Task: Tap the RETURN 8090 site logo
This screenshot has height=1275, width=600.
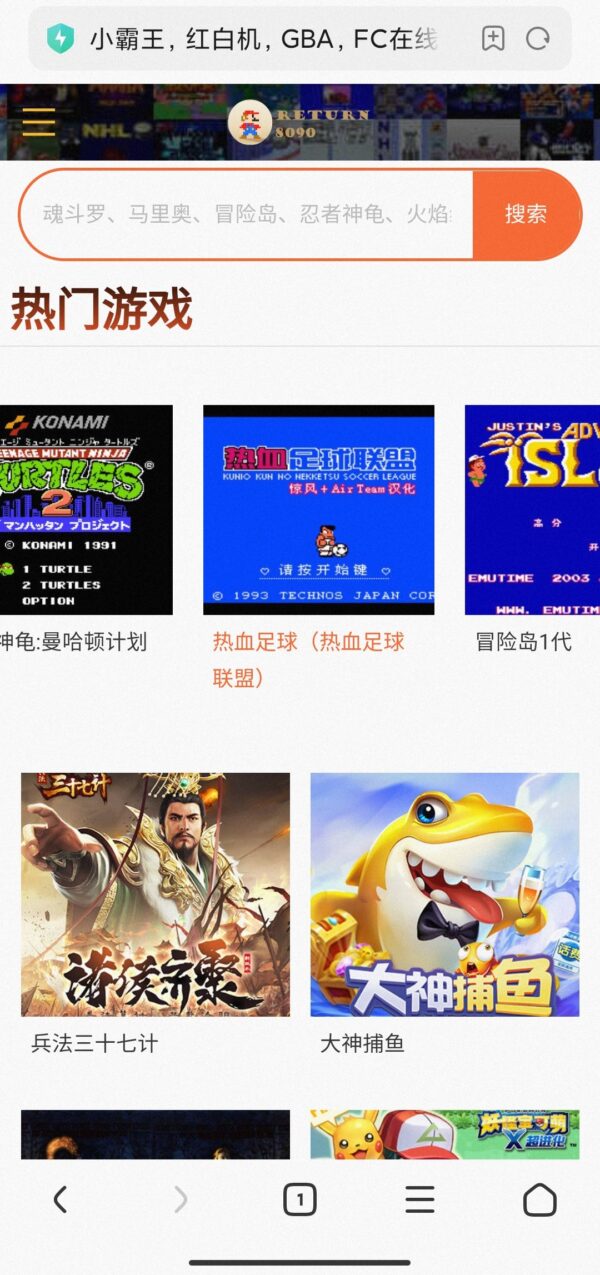Action: click(x=298, y=122)
